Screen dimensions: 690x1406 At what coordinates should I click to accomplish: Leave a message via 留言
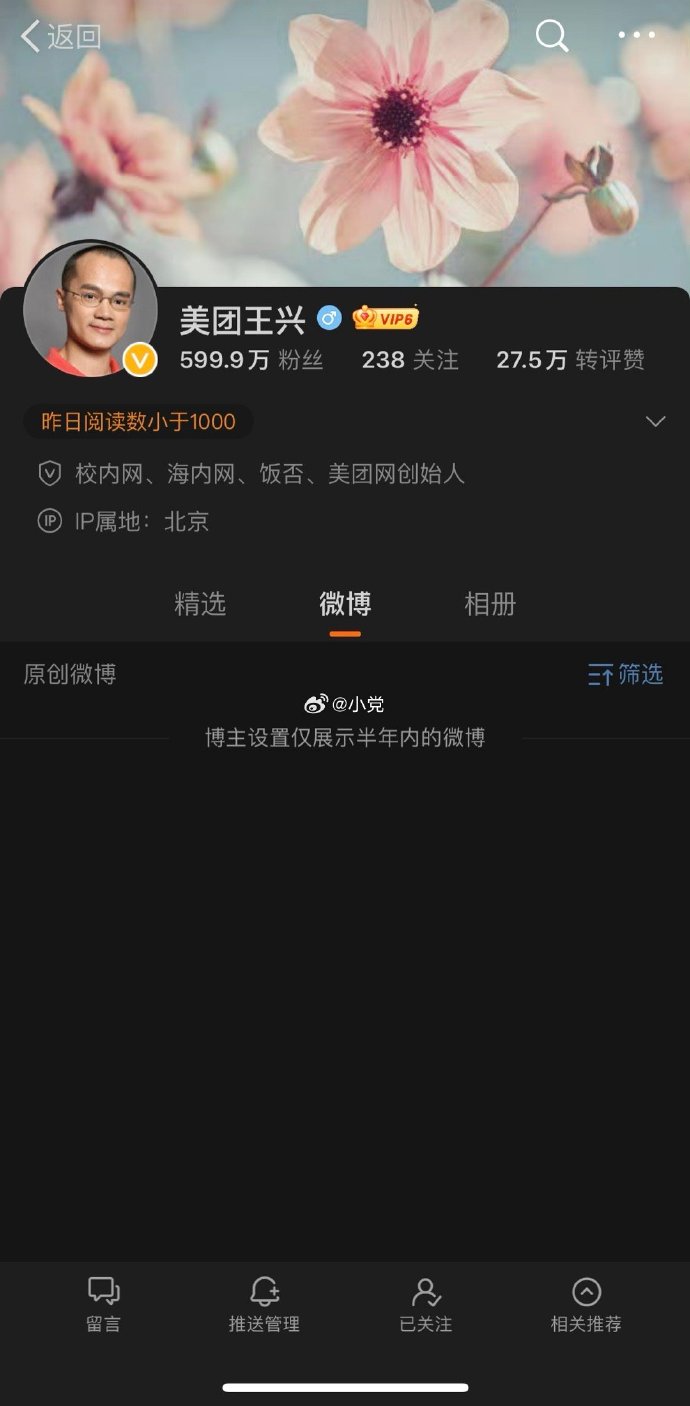(x=103, y=1304)
